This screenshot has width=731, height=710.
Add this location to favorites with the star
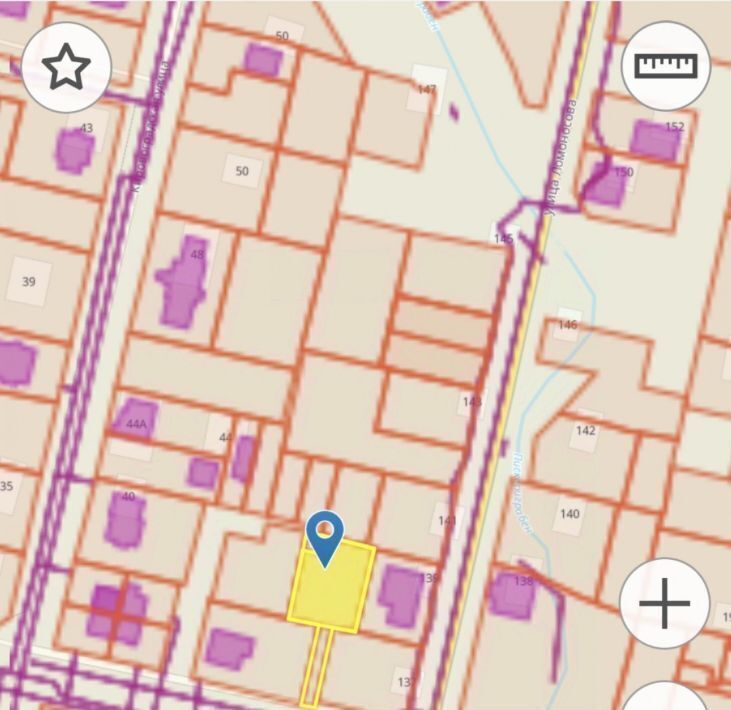66,67
